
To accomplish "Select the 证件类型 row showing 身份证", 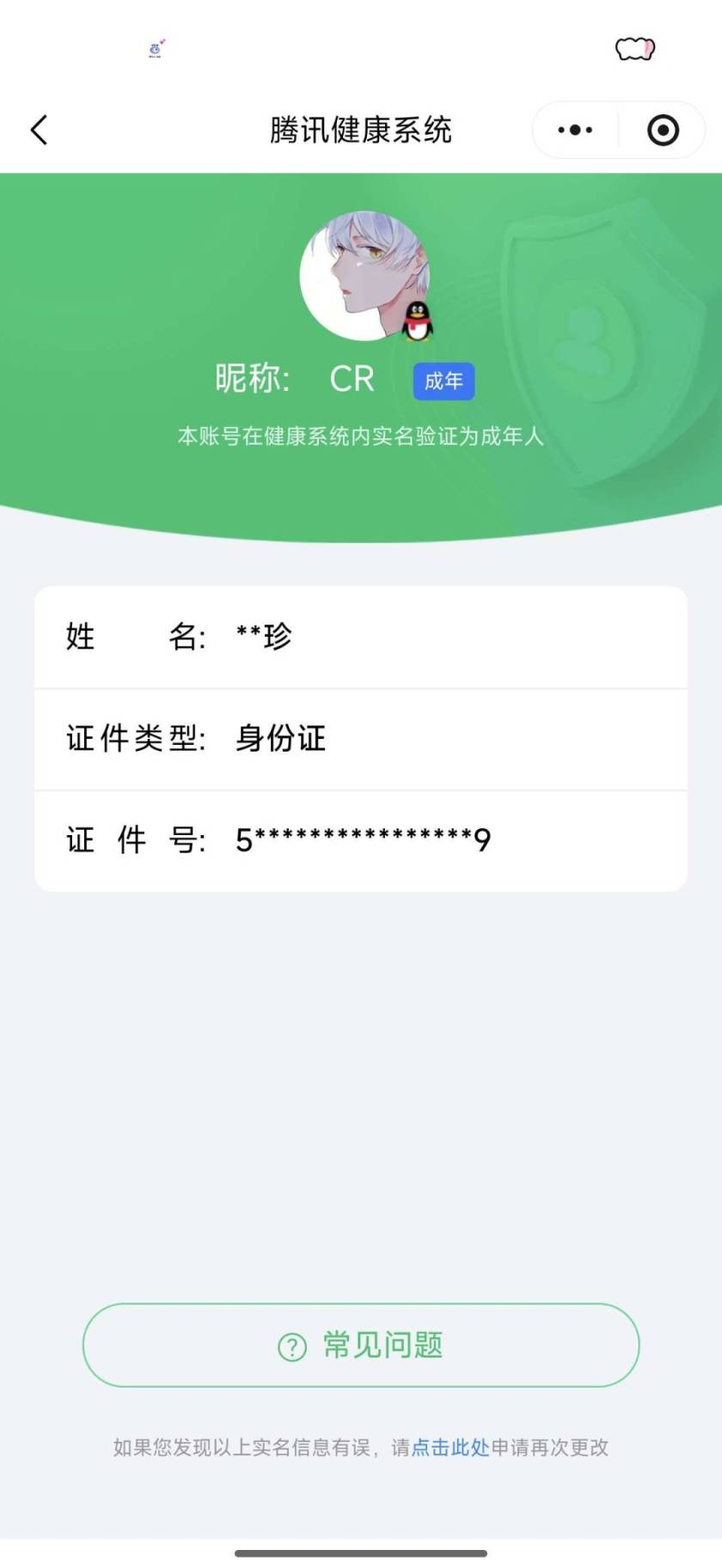I will tap(360, 737).
